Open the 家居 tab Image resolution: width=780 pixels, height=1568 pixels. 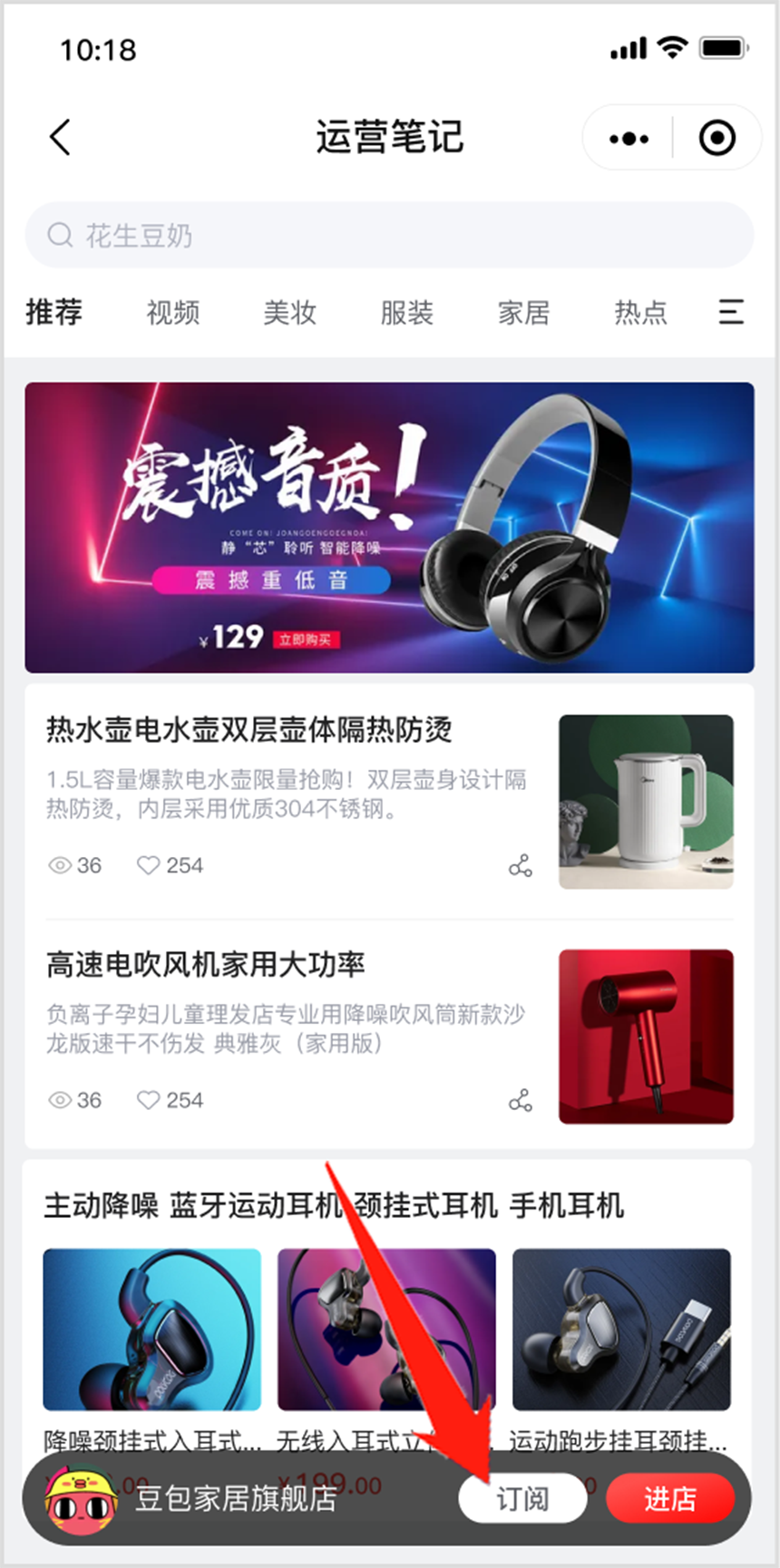[x=523, y=313]
